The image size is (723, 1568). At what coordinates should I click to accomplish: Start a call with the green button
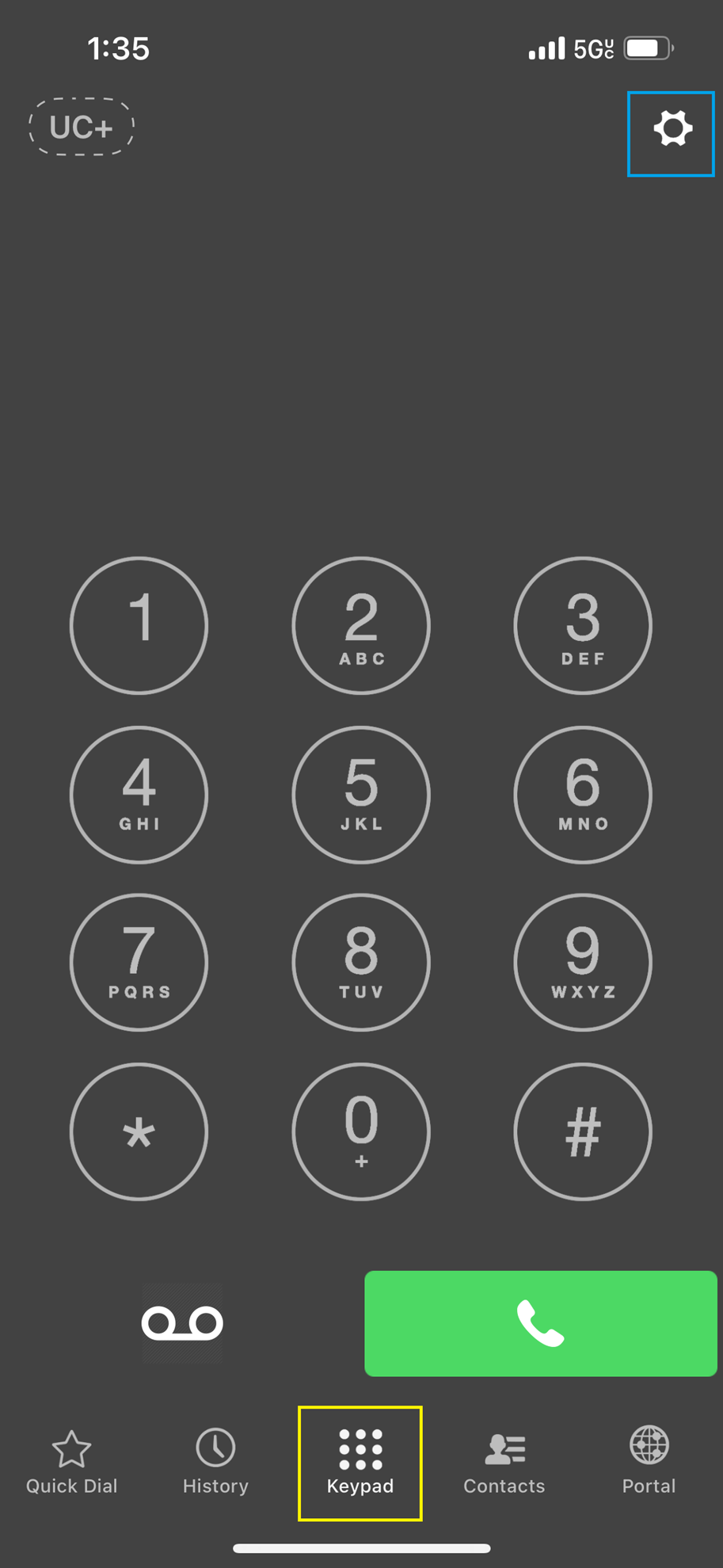[541, 1323]
